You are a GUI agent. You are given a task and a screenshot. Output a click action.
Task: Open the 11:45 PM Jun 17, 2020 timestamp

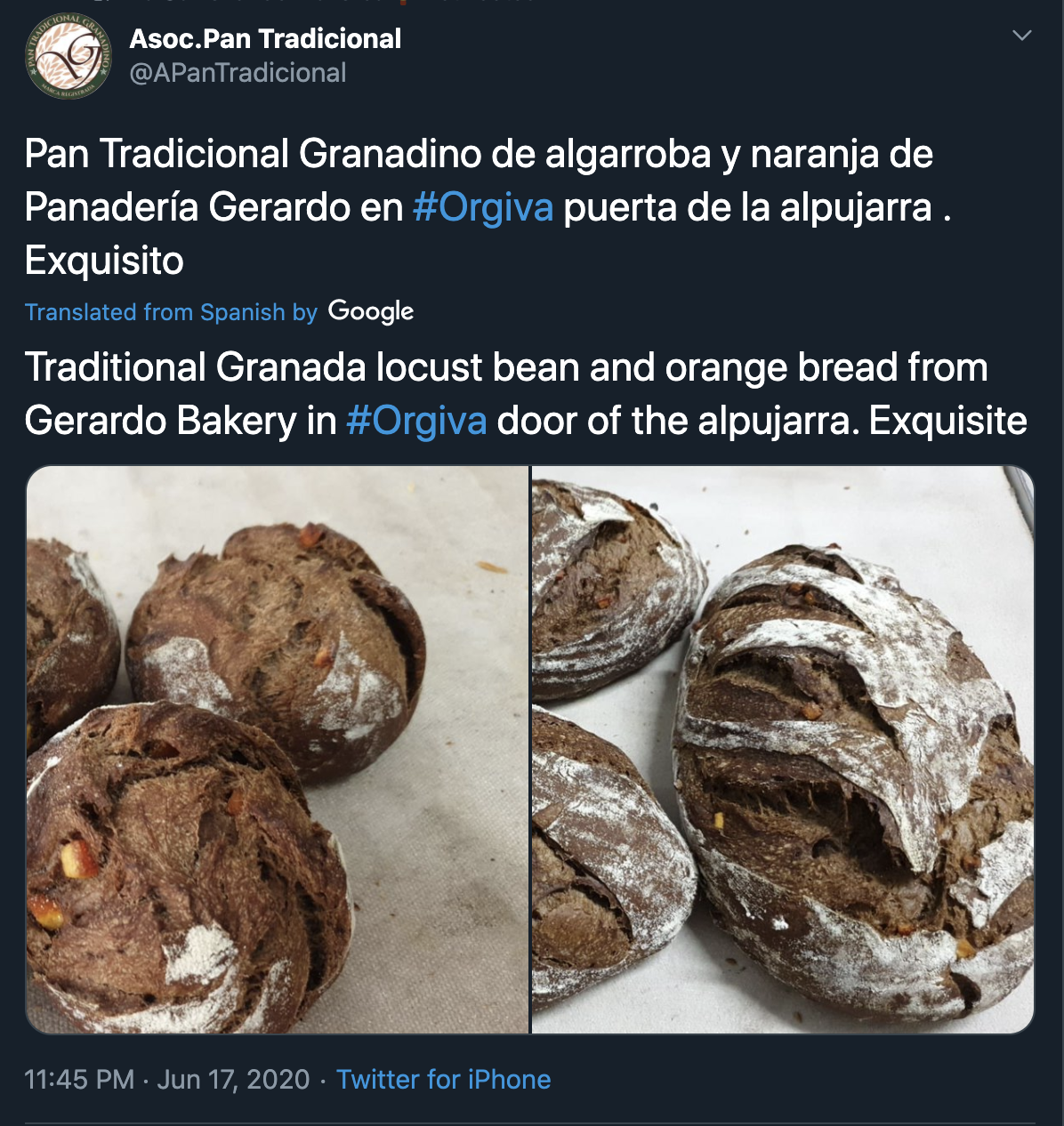tap(166, 1079)
